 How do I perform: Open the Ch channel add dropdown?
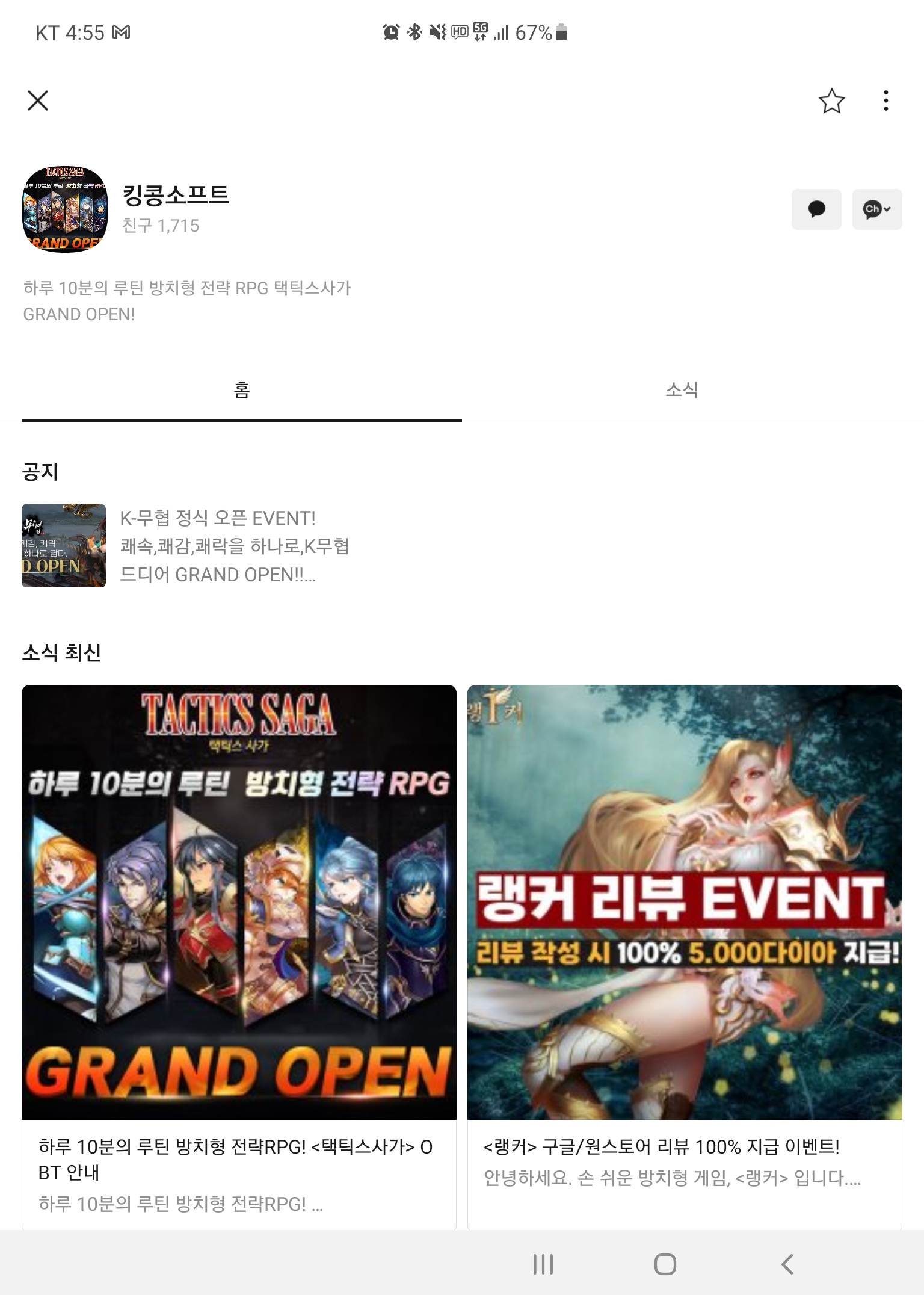pos(876,209)
